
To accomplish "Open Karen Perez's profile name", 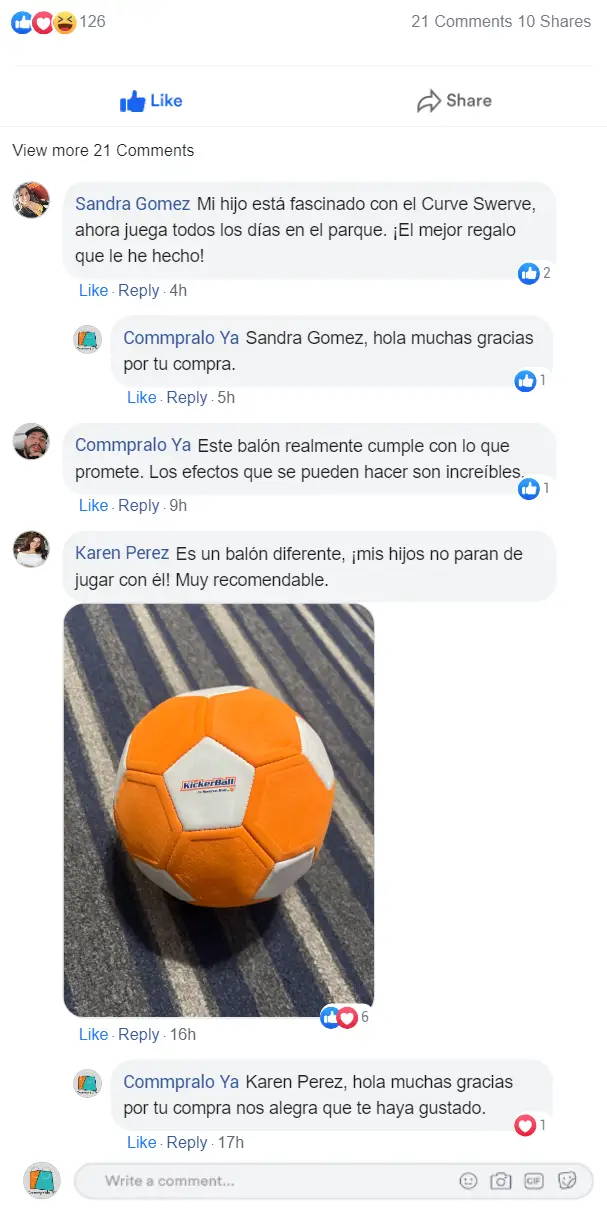I will coord(122,553).
